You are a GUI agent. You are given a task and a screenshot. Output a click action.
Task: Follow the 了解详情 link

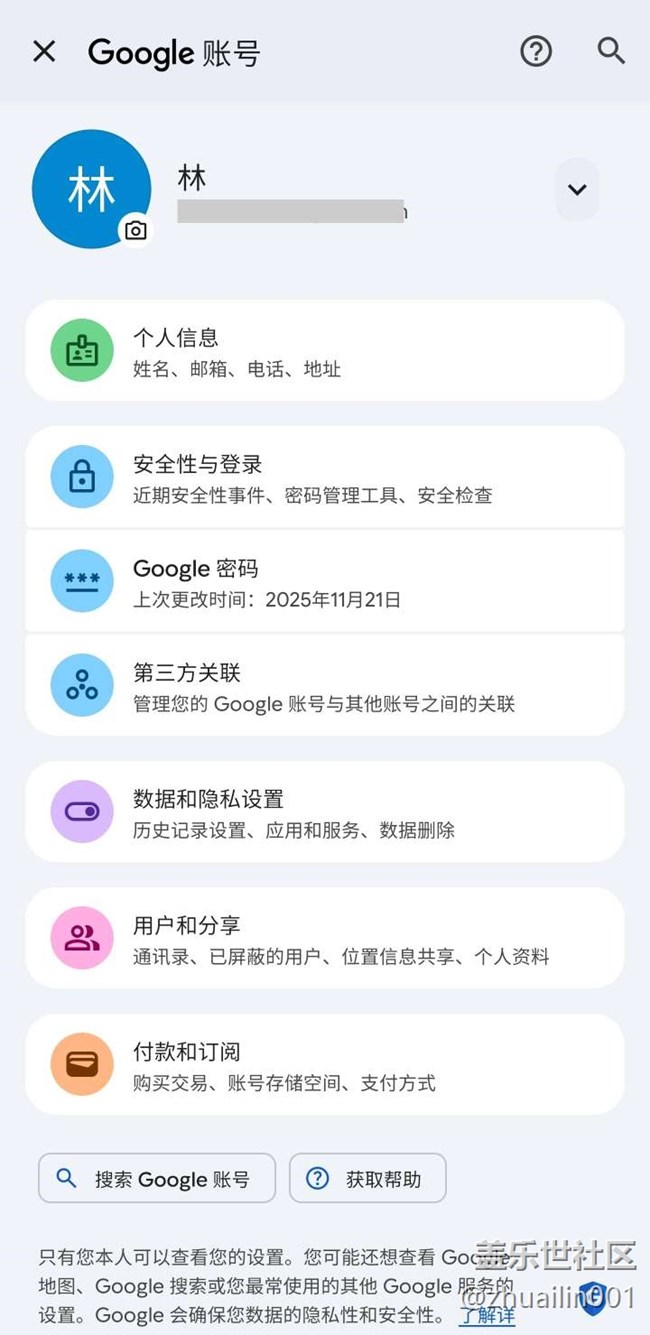[x=487, y=1315]
